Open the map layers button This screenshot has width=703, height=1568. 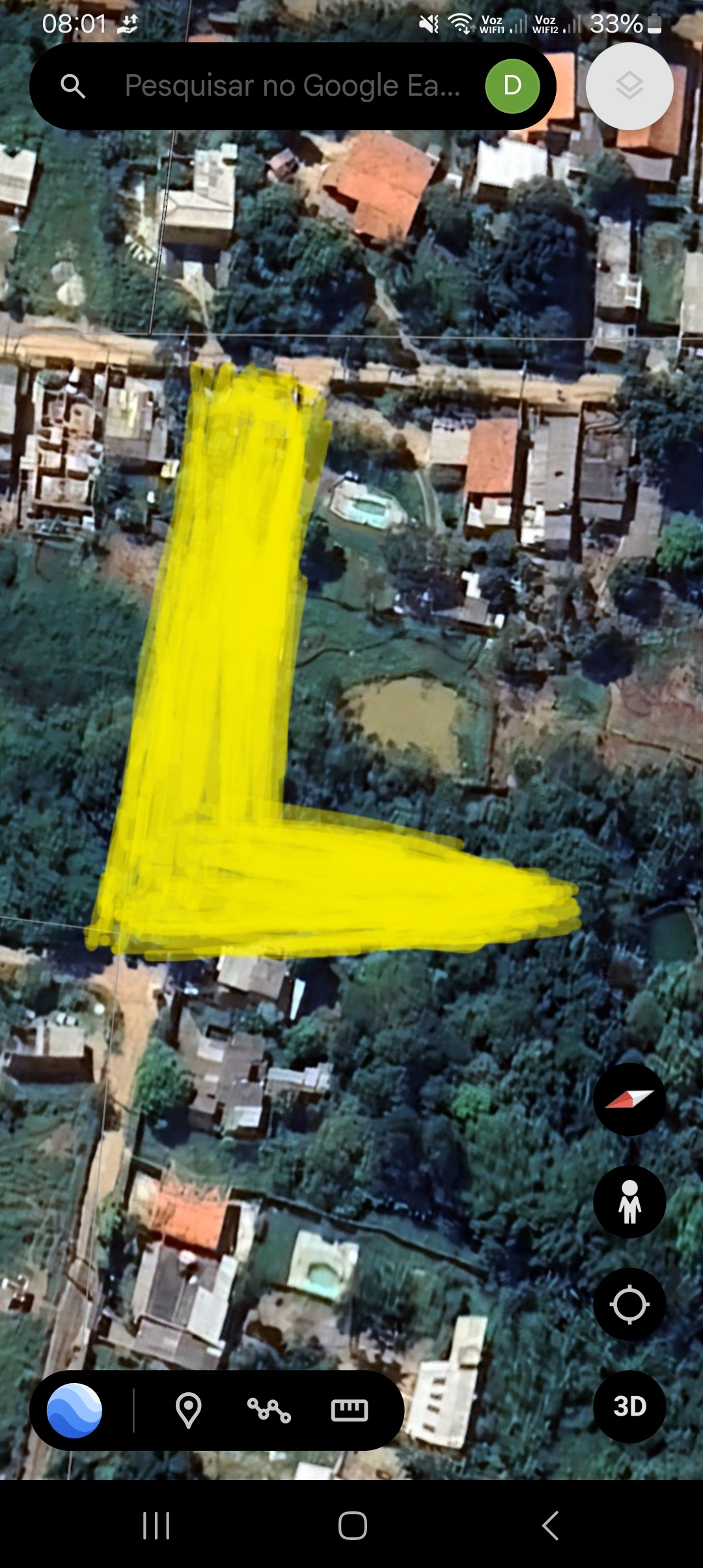coord(629,86)
